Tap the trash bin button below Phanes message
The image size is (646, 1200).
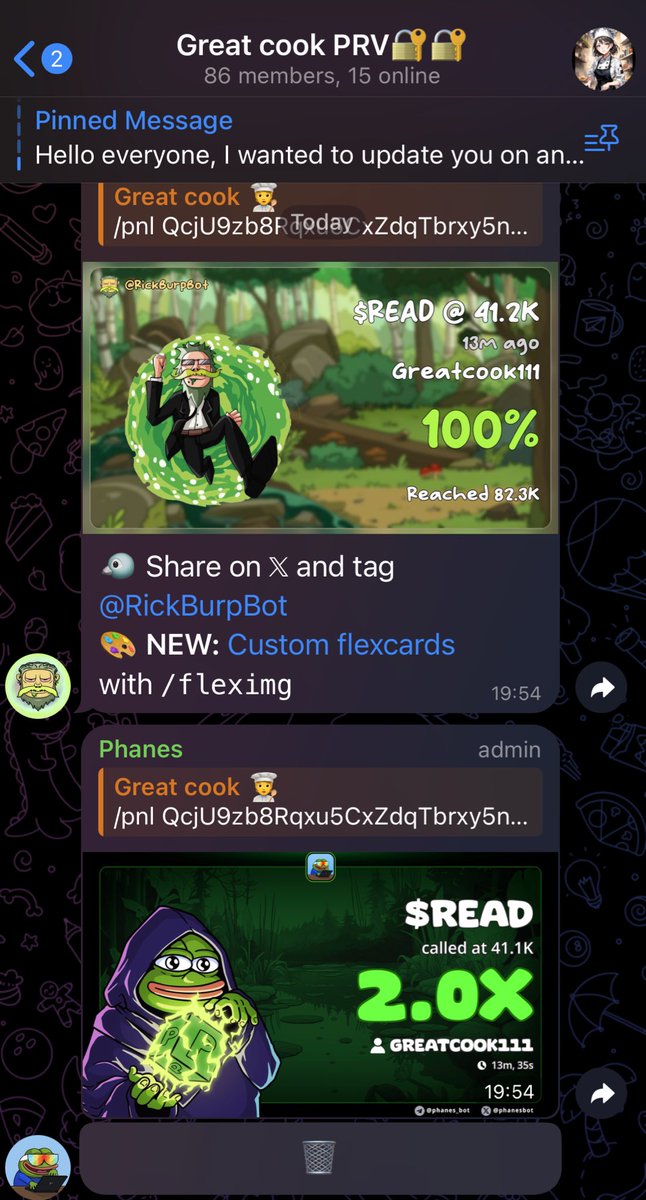click(319, 1158)
